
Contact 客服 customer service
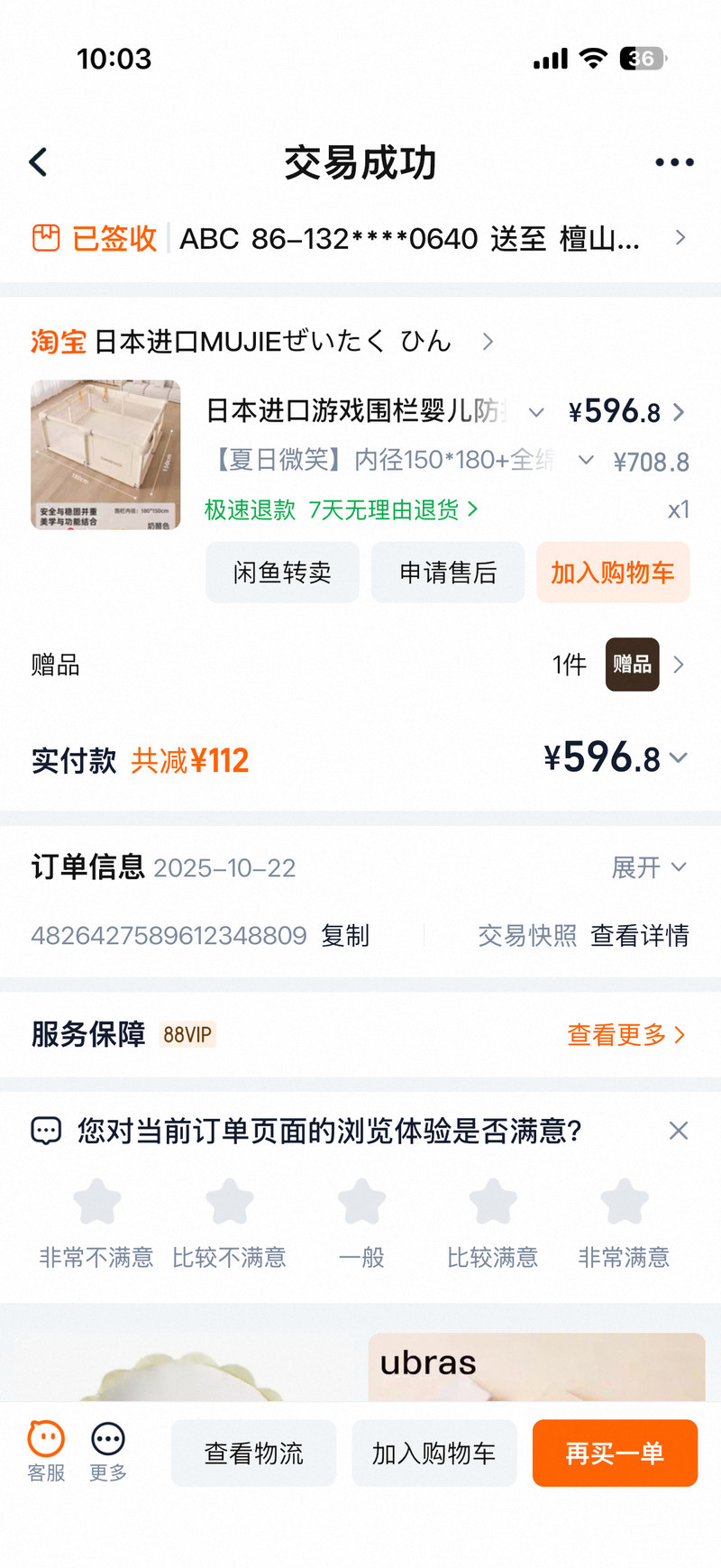pos(46,1450)
